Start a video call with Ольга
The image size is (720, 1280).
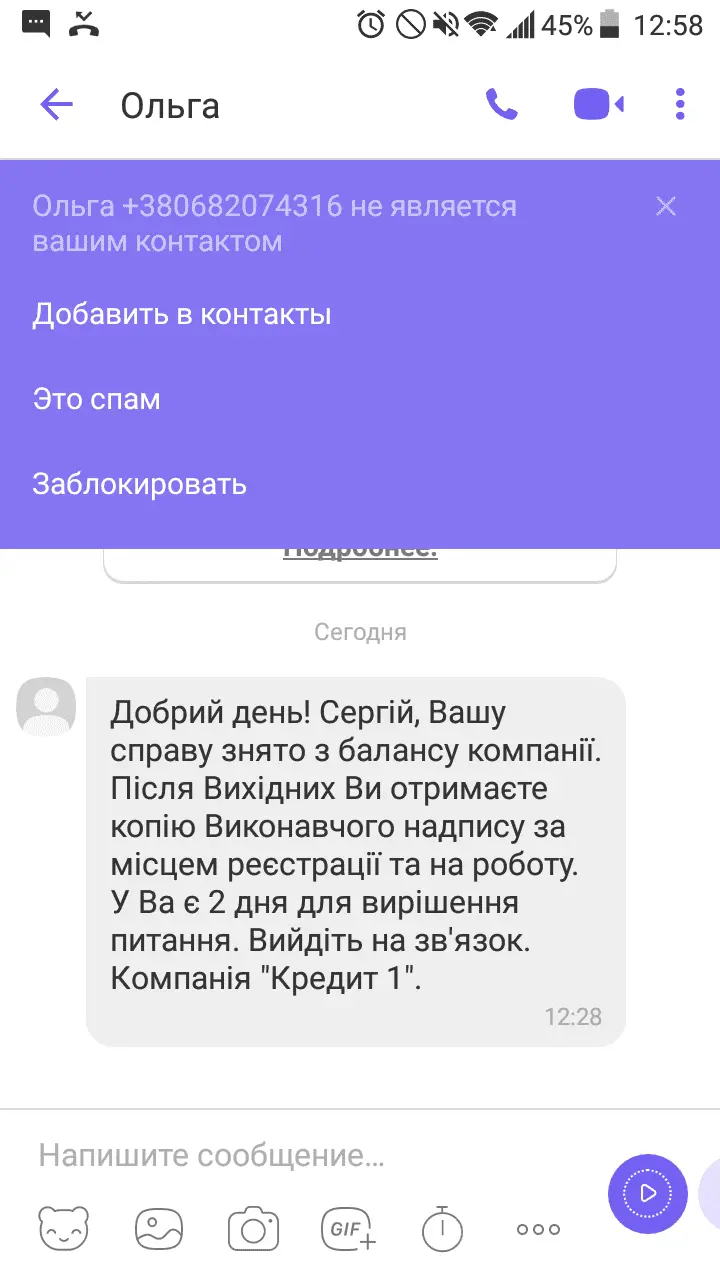pos(598,105)
